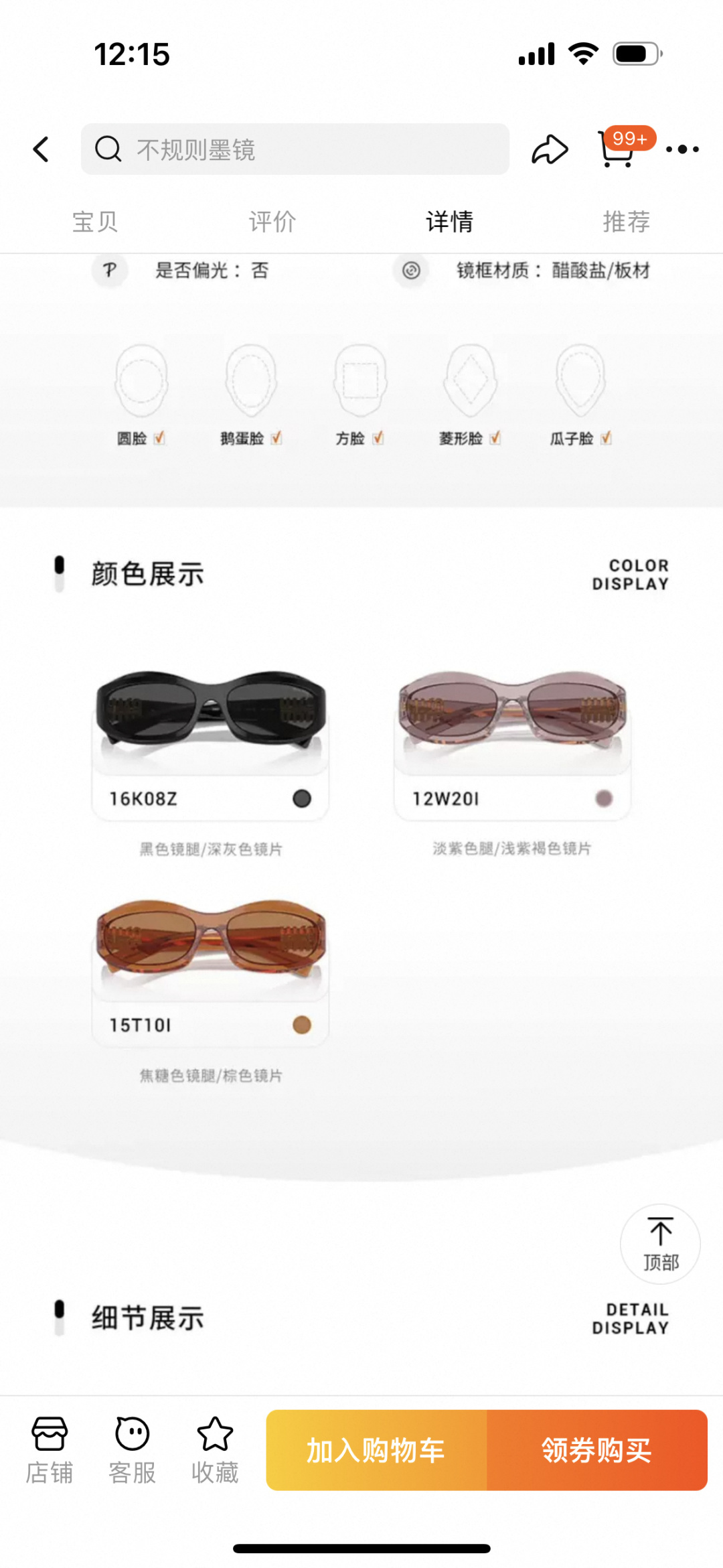Visit the 店铺 store page
This screenshot has width=723, height=1568.
click(x=50, y=1450)
